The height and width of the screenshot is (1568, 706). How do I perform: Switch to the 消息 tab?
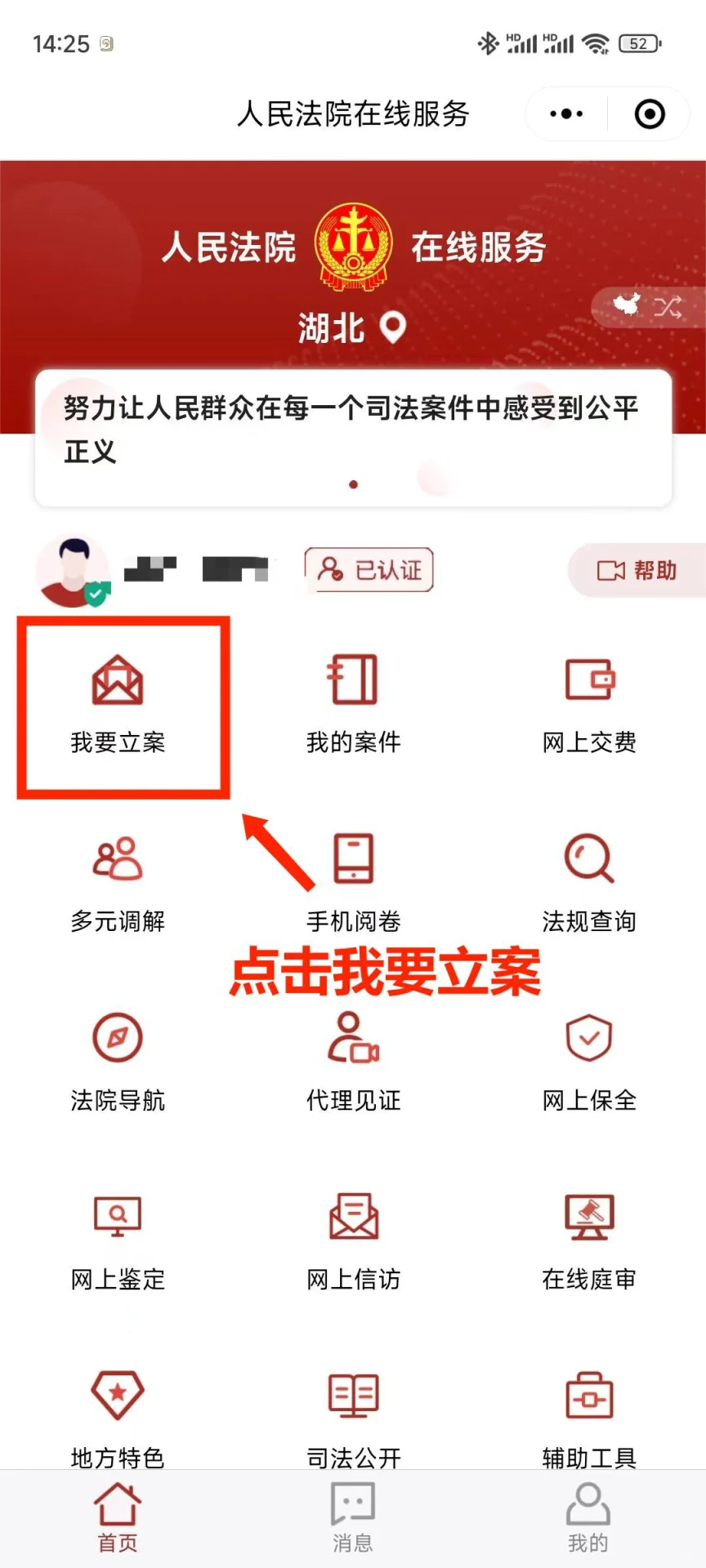pos(353,1517)
